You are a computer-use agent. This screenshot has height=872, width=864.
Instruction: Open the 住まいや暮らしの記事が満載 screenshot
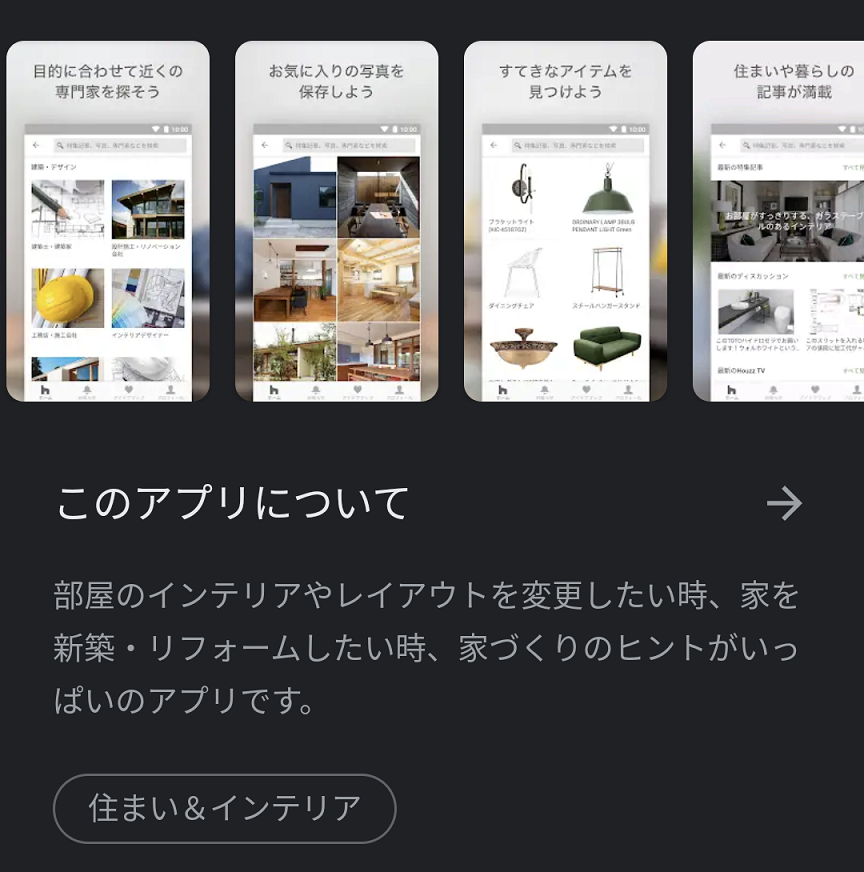778,221
